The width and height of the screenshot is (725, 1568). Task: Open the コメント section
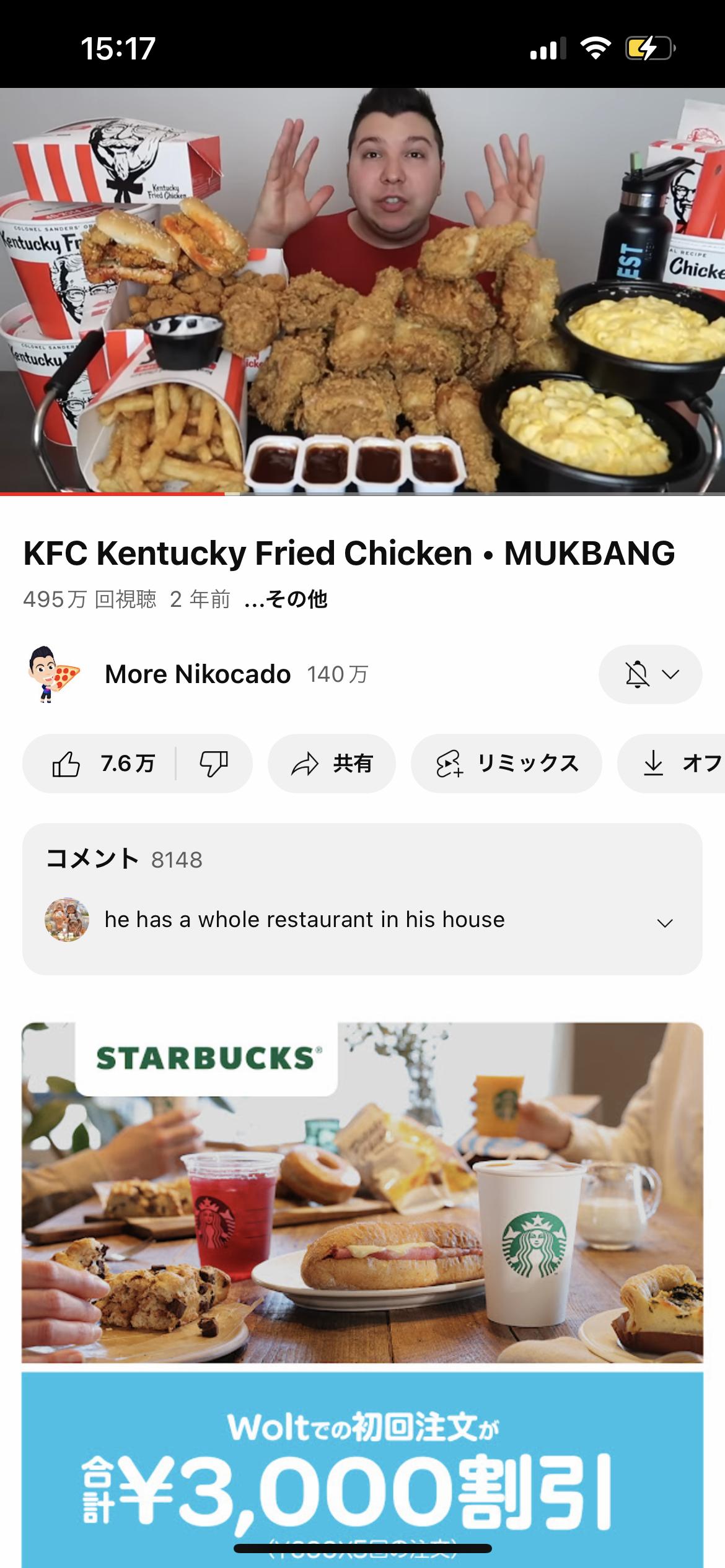362,898
